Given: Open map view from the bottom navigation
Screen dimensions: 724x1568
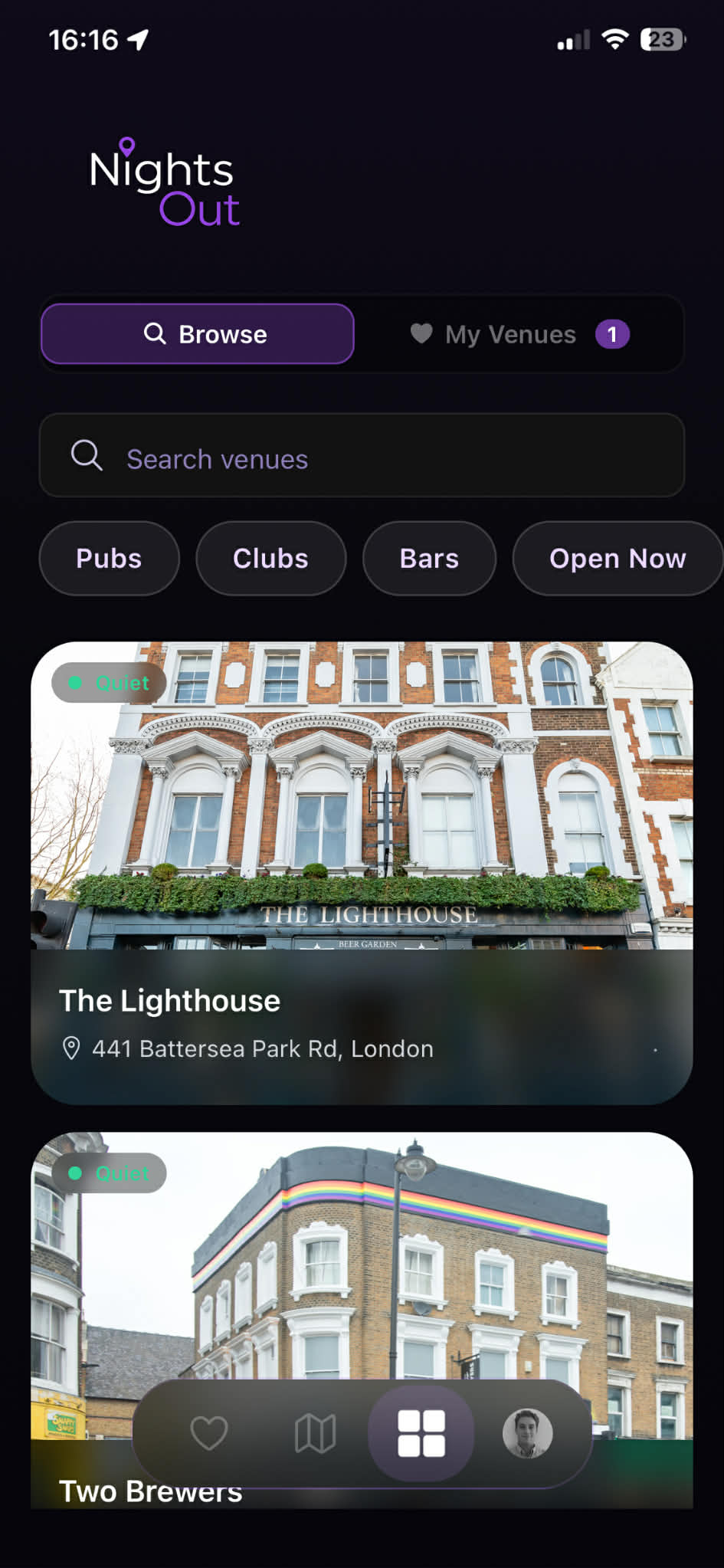Looking at the screenshot, I should pos(315,1435).
